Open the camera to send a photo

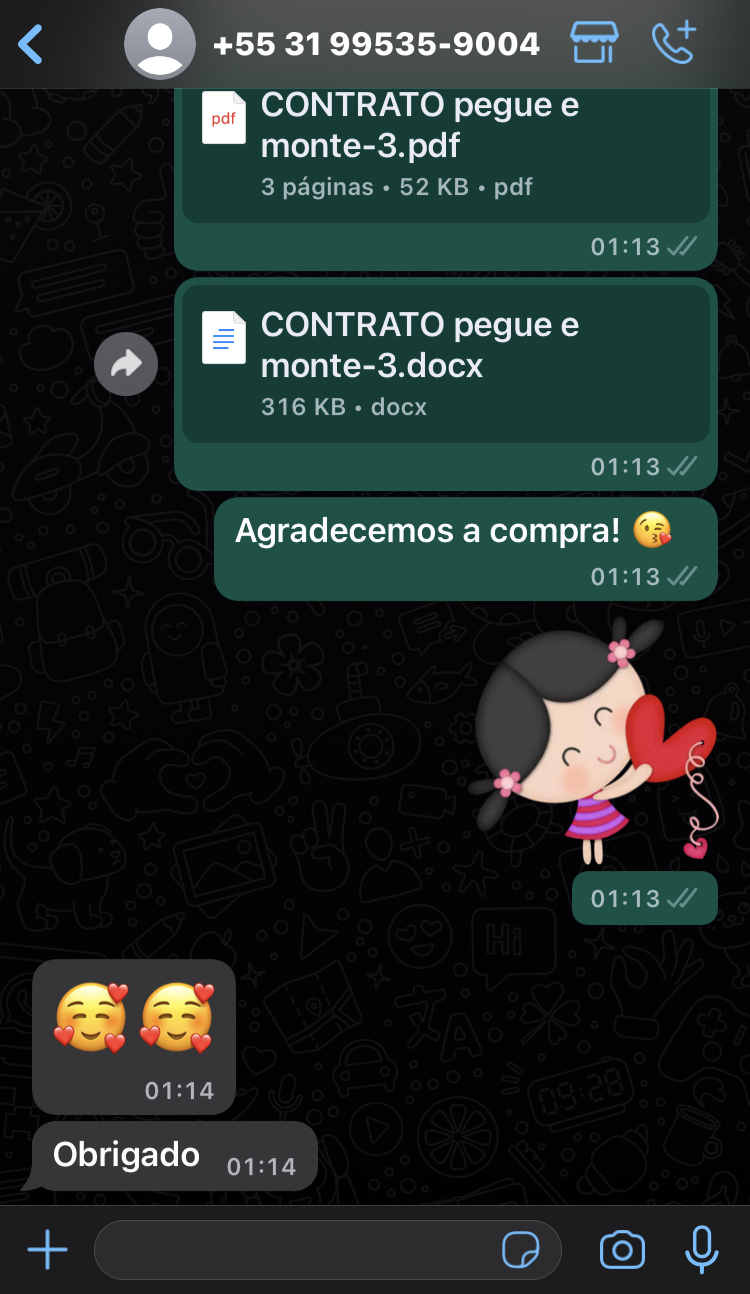[622, 1250]
